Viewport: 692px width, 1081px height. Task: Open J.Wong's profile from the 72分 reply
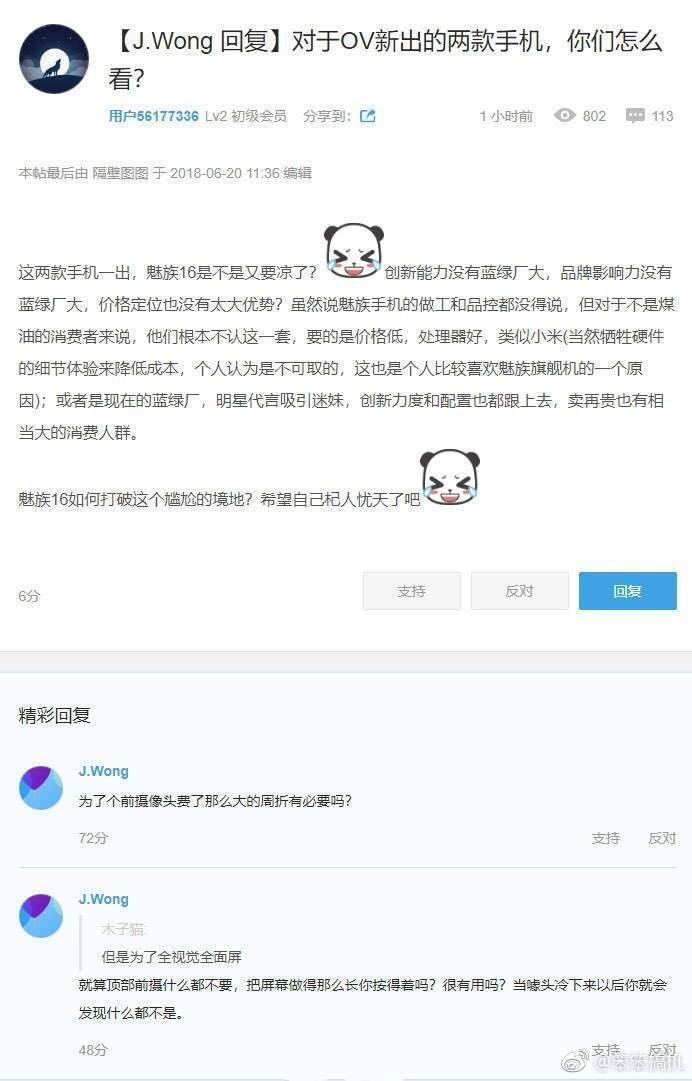[x=103, y=771]
